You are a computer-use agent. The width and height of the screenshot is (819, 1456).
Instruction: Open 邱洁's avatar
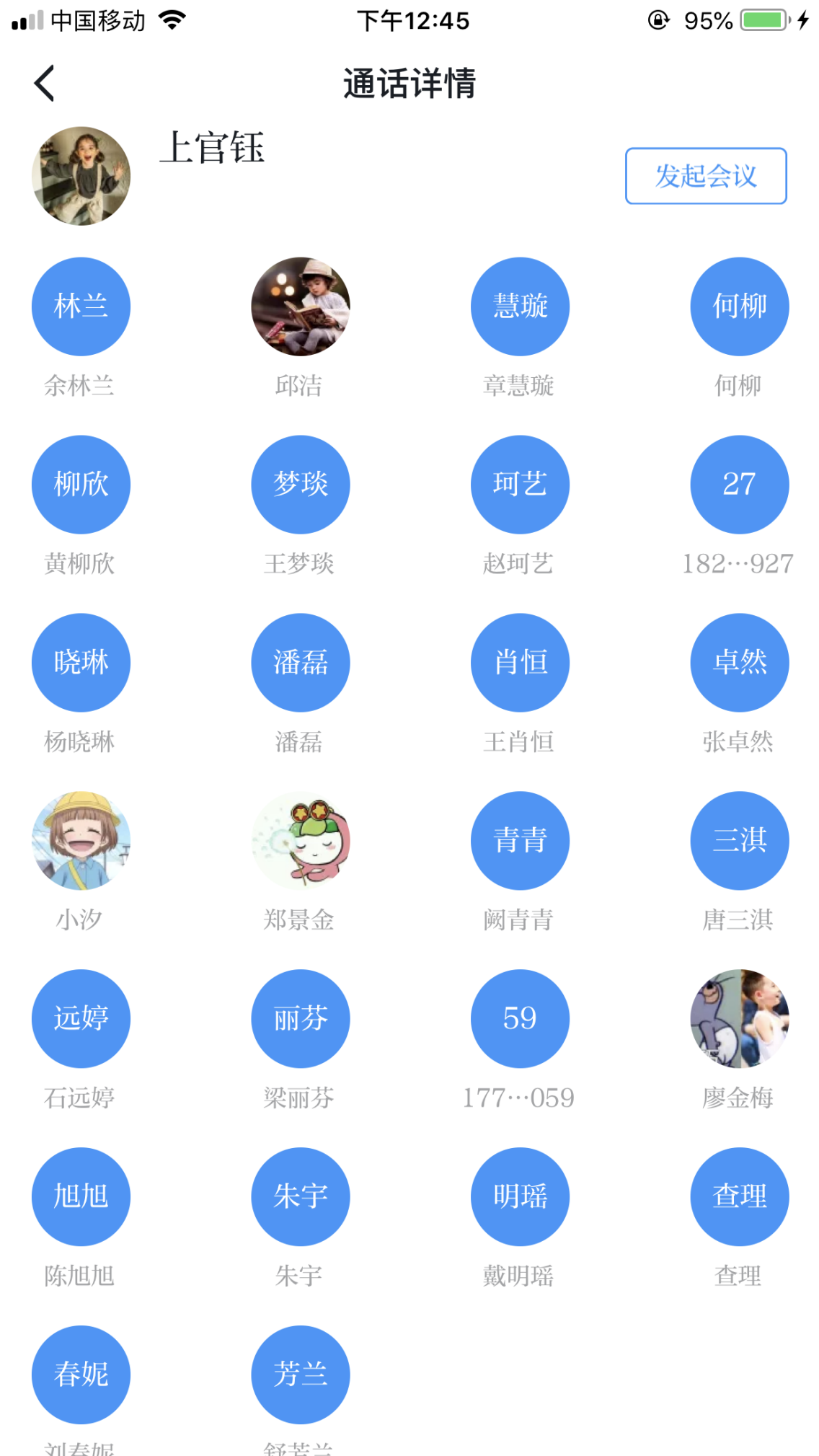pos(300,306)
